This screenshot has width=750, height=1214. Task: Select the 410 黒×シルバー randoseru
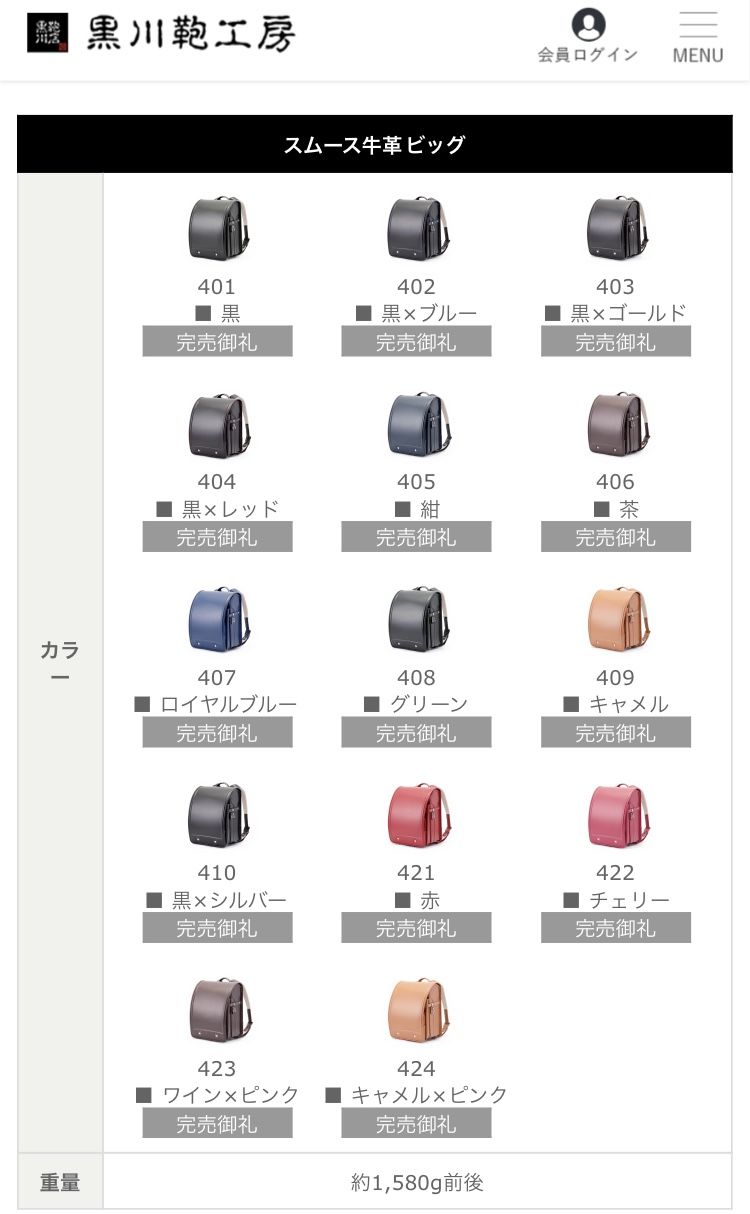pos(217,816)
